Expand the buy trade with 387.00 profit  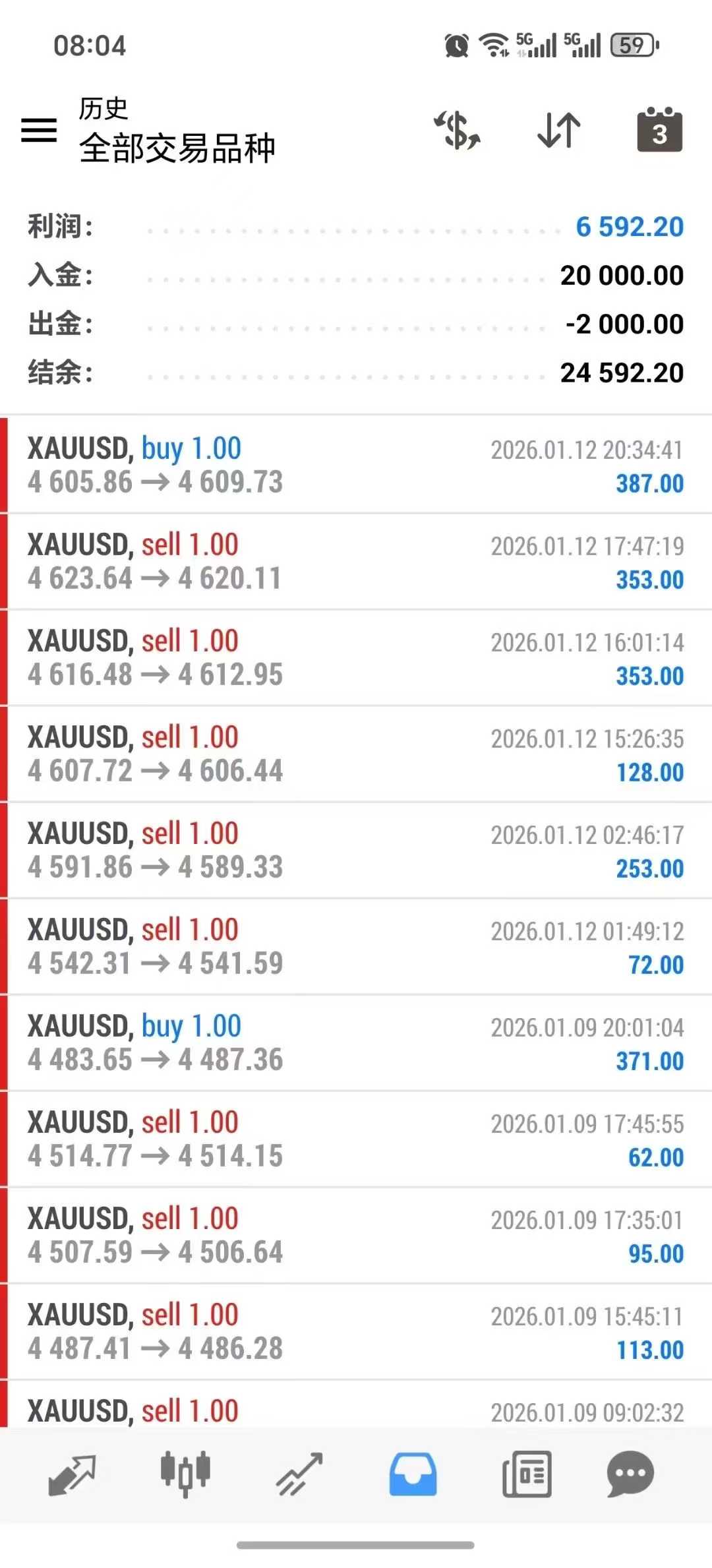tap(356, 465)
